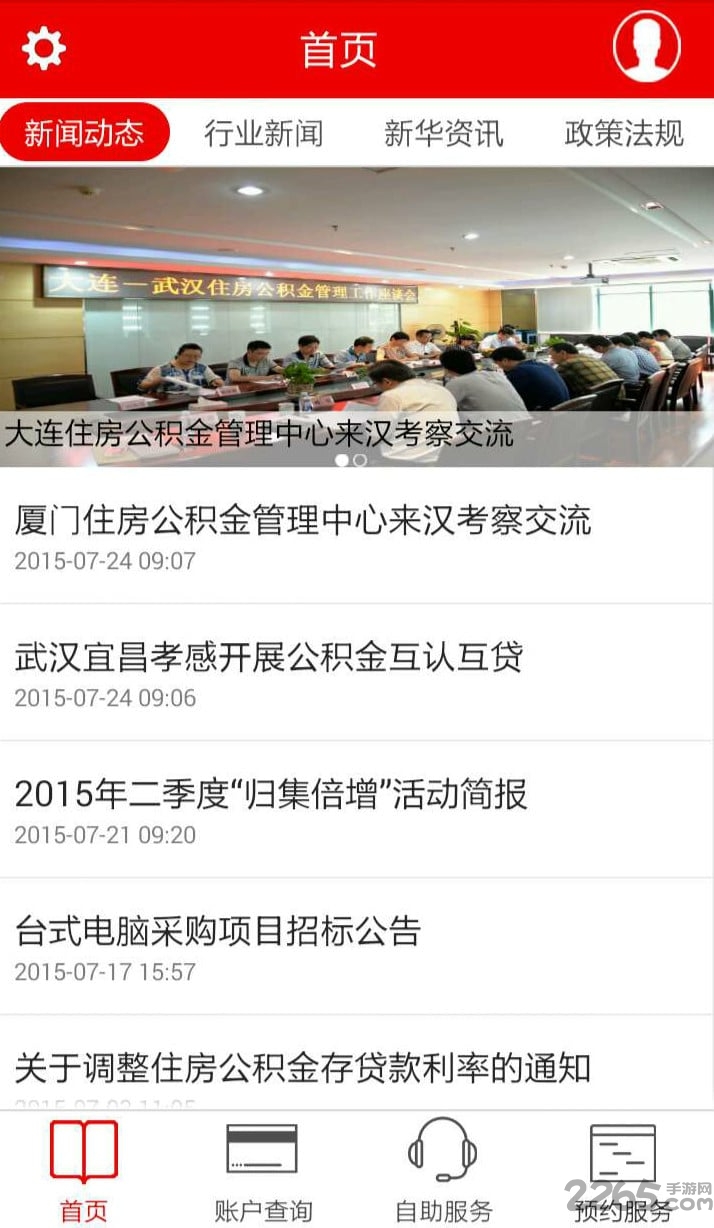Open the user profile avatar
This screenshot has width=714, height=1228.
tap(646, 47)
